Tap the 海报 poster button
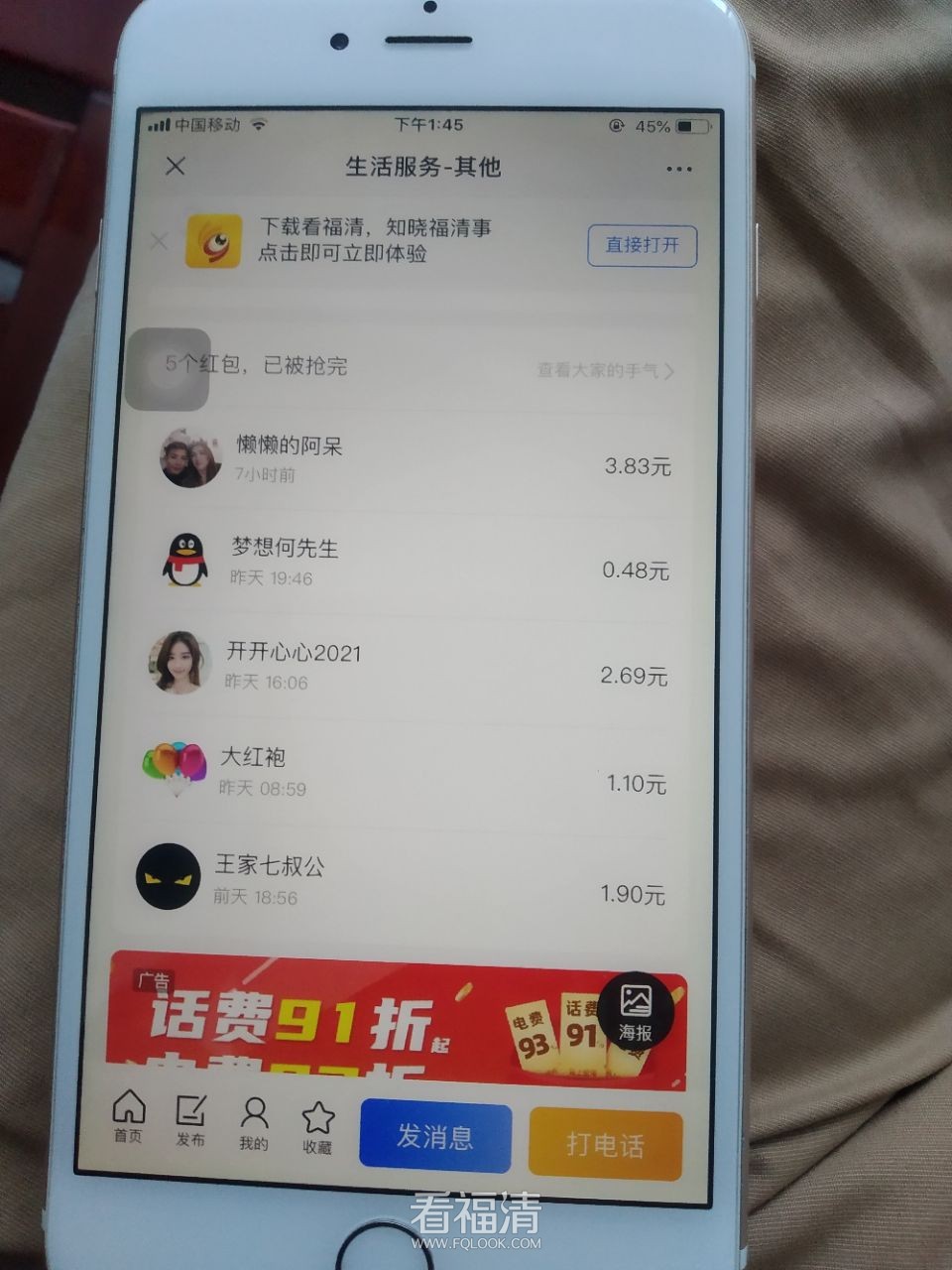 636,1011
